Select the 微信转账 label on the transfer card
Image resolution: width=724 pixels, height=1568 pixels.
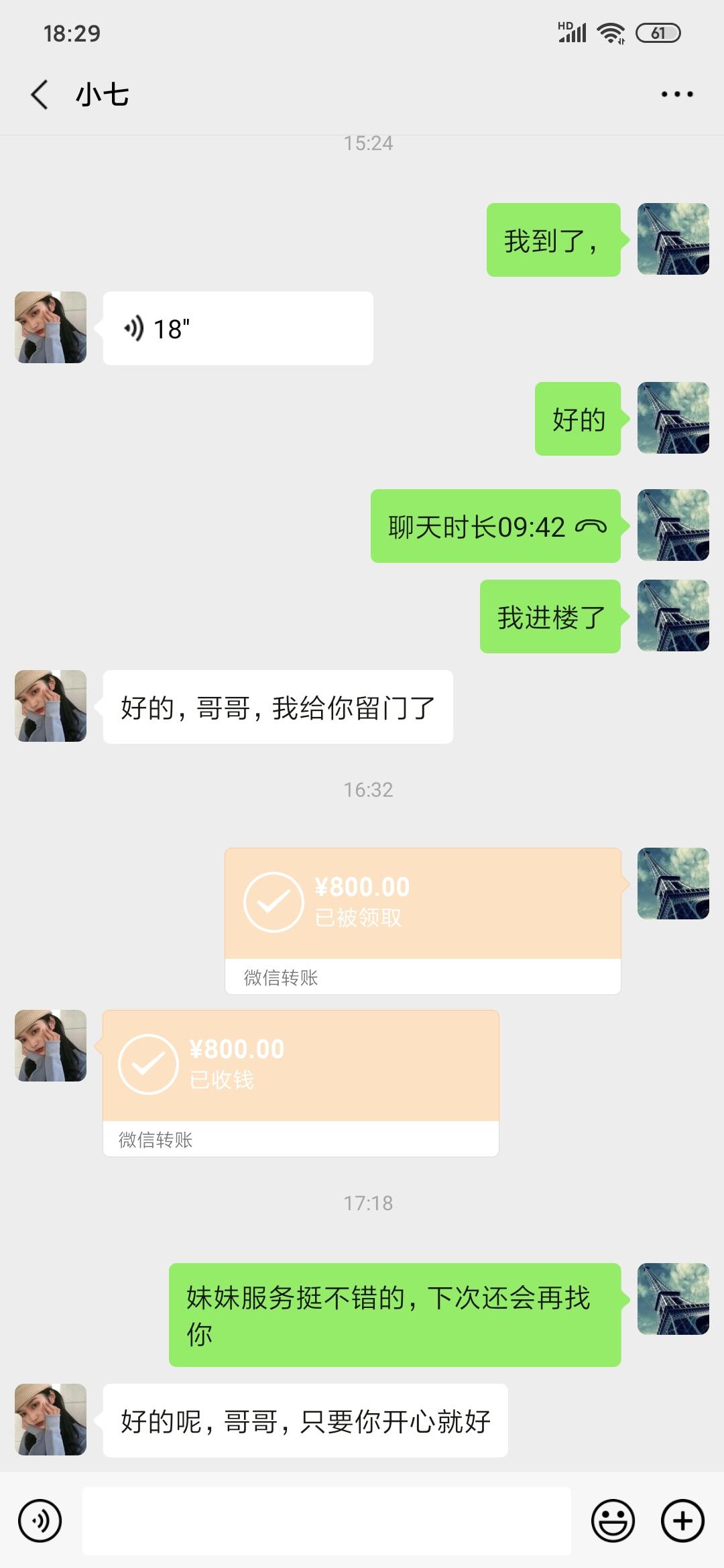pos(282,978)
